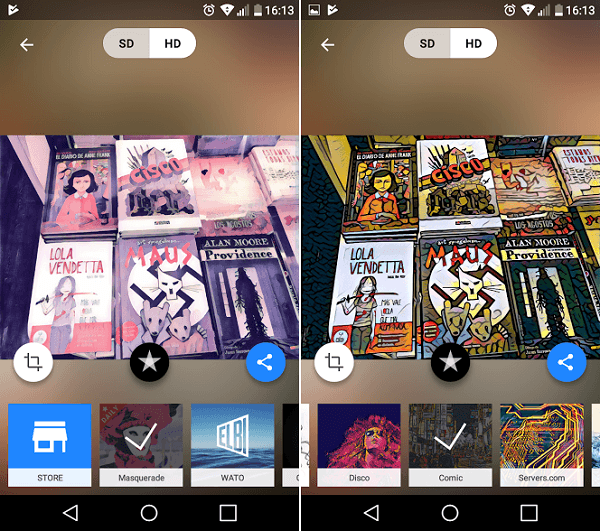
Task: Apply the Servers.com filter
Action: (x=541, y=444)
